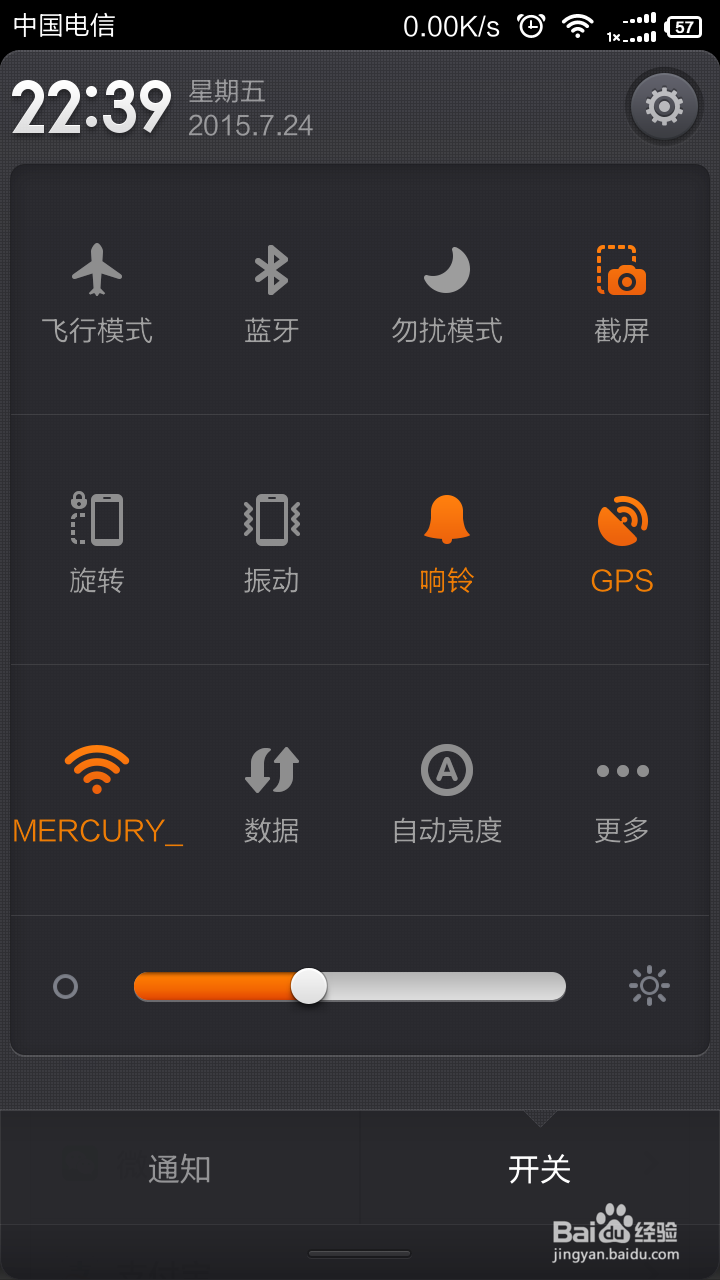Switch to the 通知 notifications tab

180,1168
